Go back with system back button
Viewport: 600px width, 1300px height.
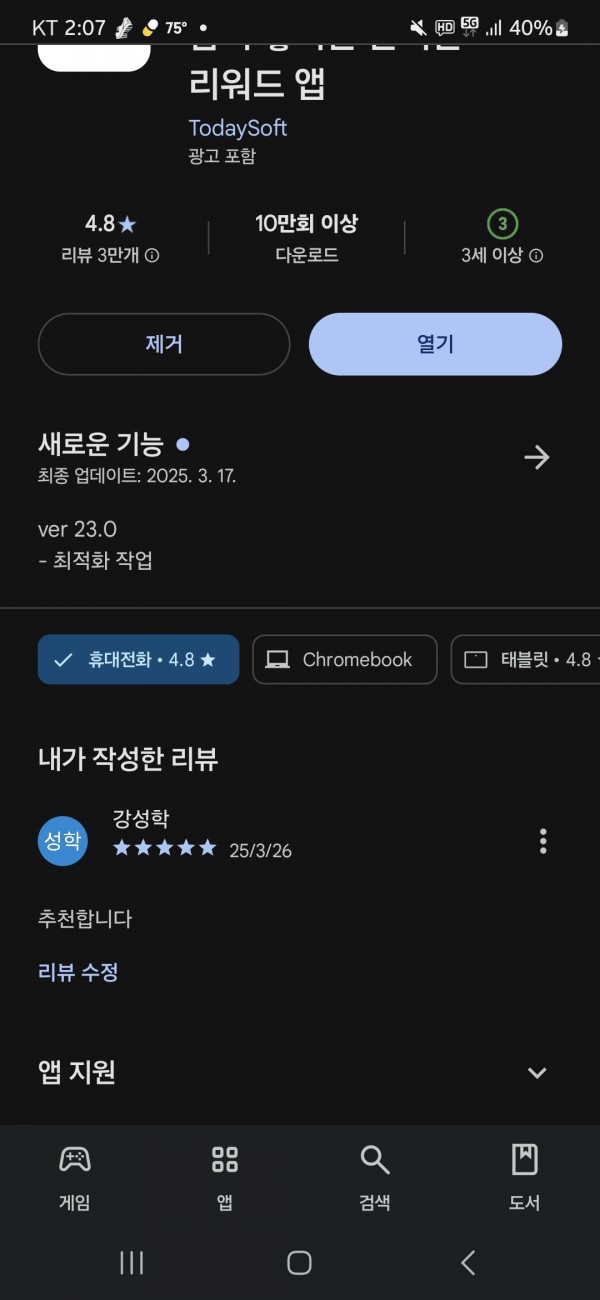click(468, 1263)
